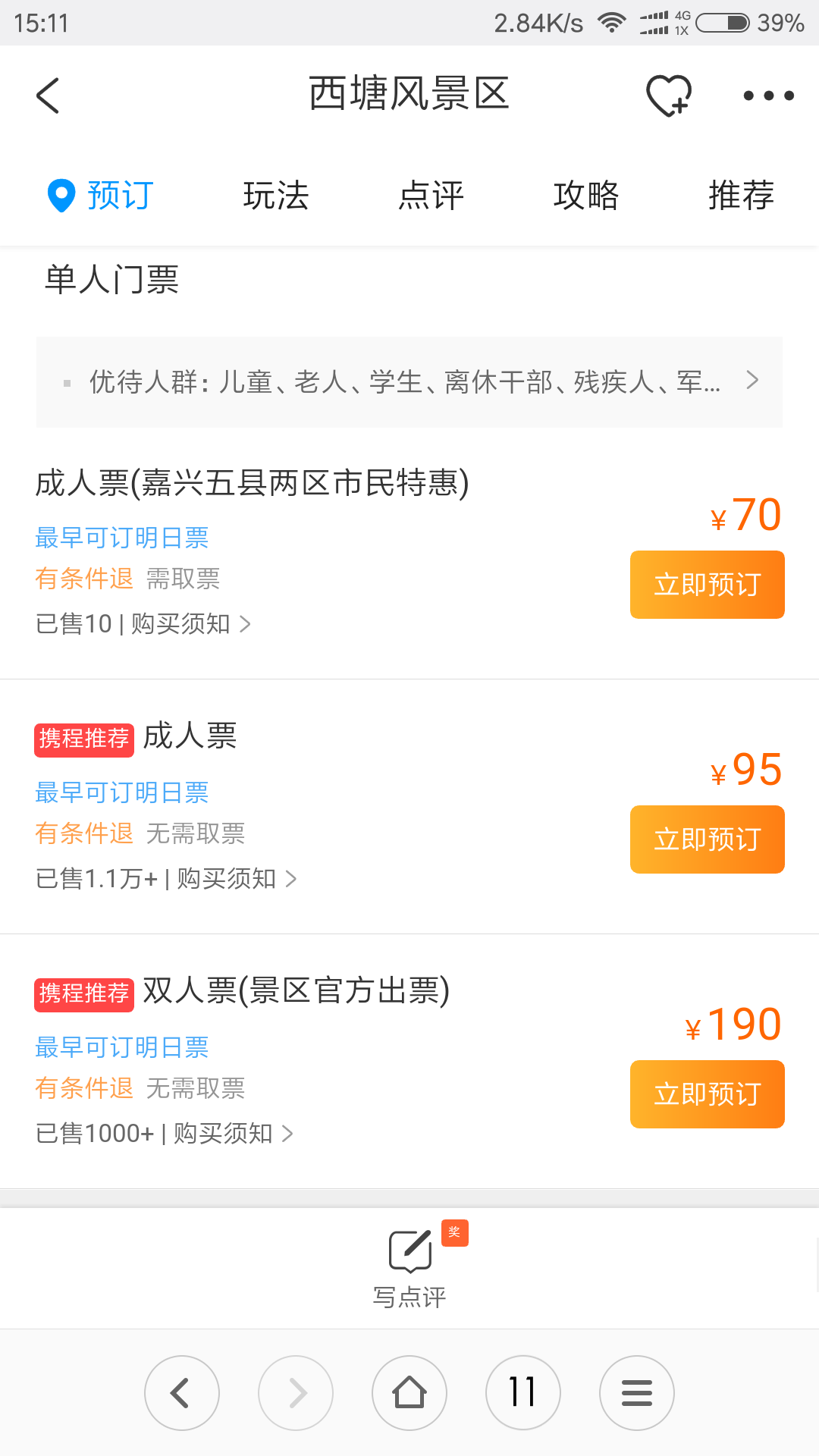This screenshot has height=1456, width=819.
Task: Go back using the top-left arrow
Action: point(48,96)
